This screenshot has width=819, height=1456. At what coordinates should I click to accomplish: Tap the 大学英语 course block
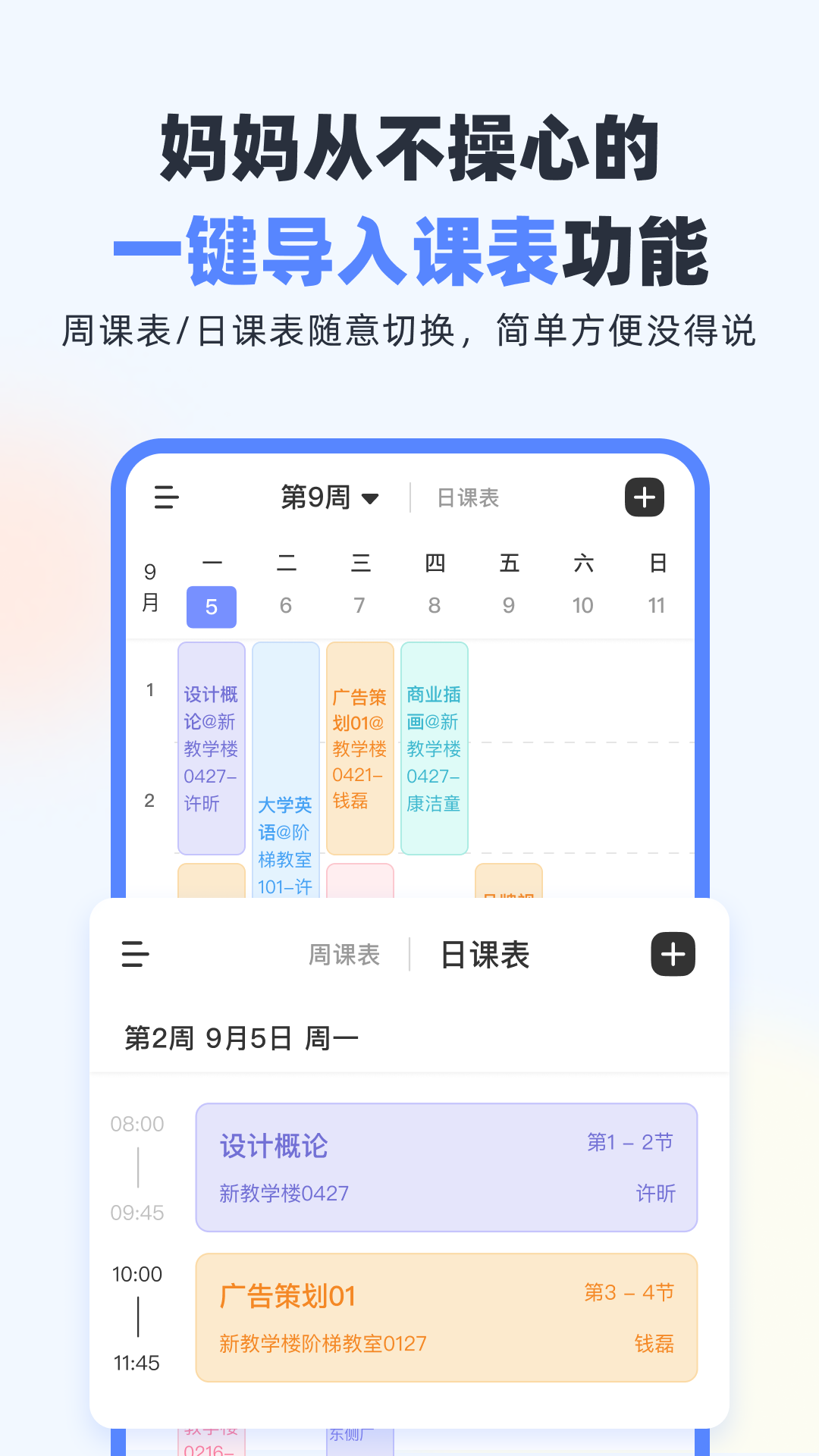click(285, 834)
